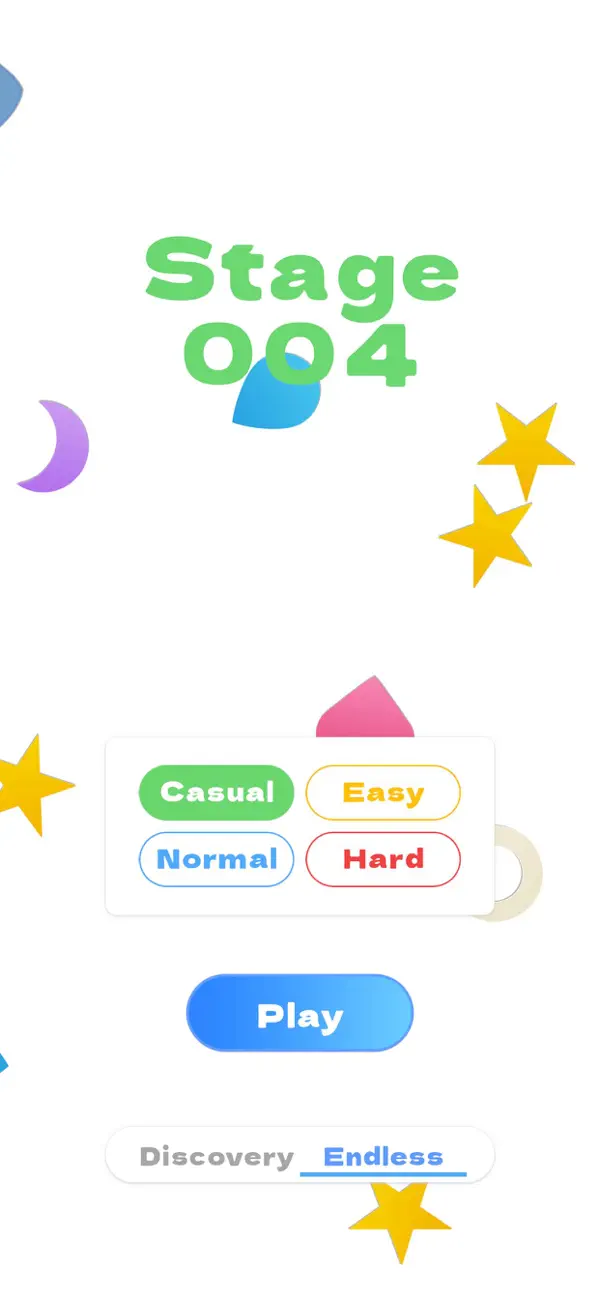This screenshot has height=1299, width=600.
Task: Switch to Discovery mode
Action: click(x=216, y=1157)
